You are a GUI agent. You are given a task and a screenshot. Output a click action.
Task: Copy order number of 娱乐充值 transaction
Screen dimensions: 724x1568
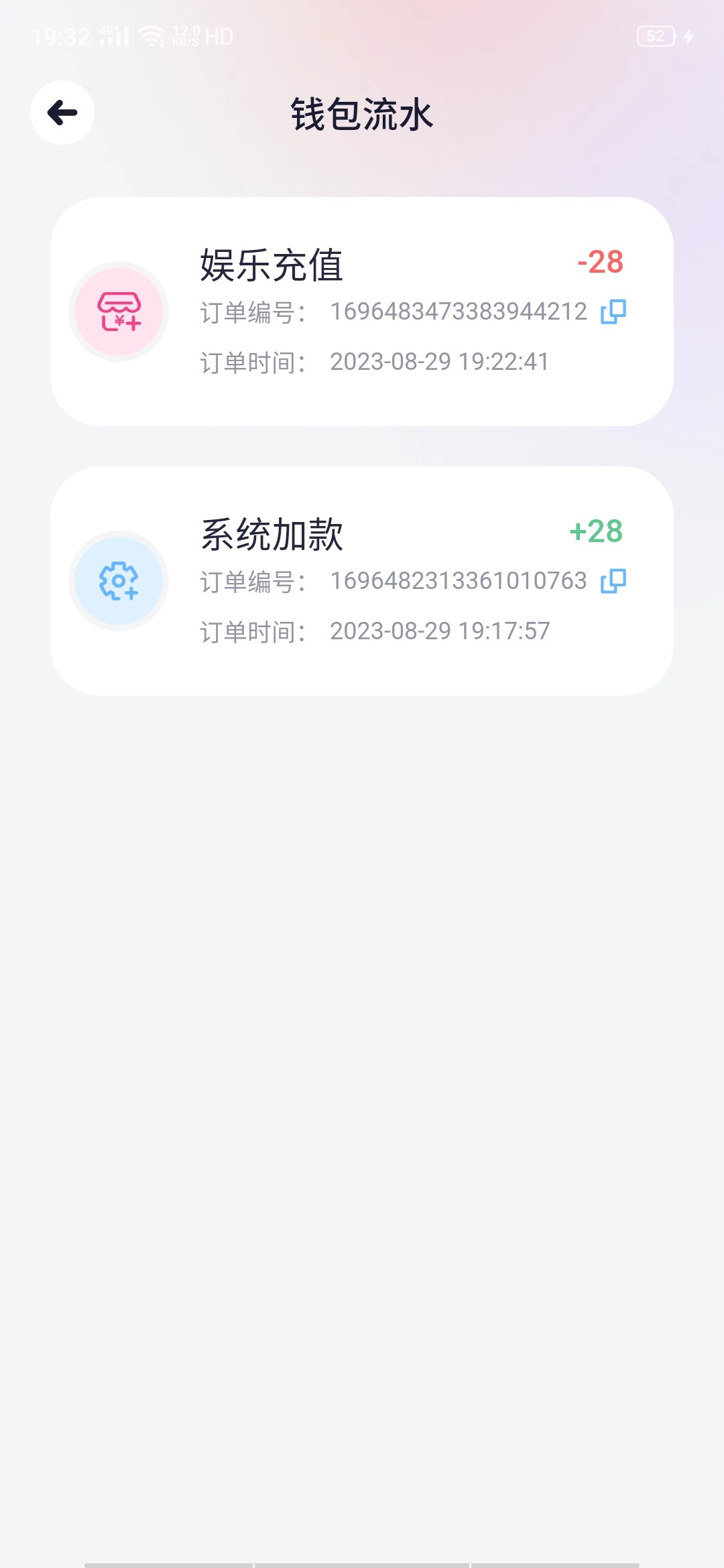coord(613,312)
